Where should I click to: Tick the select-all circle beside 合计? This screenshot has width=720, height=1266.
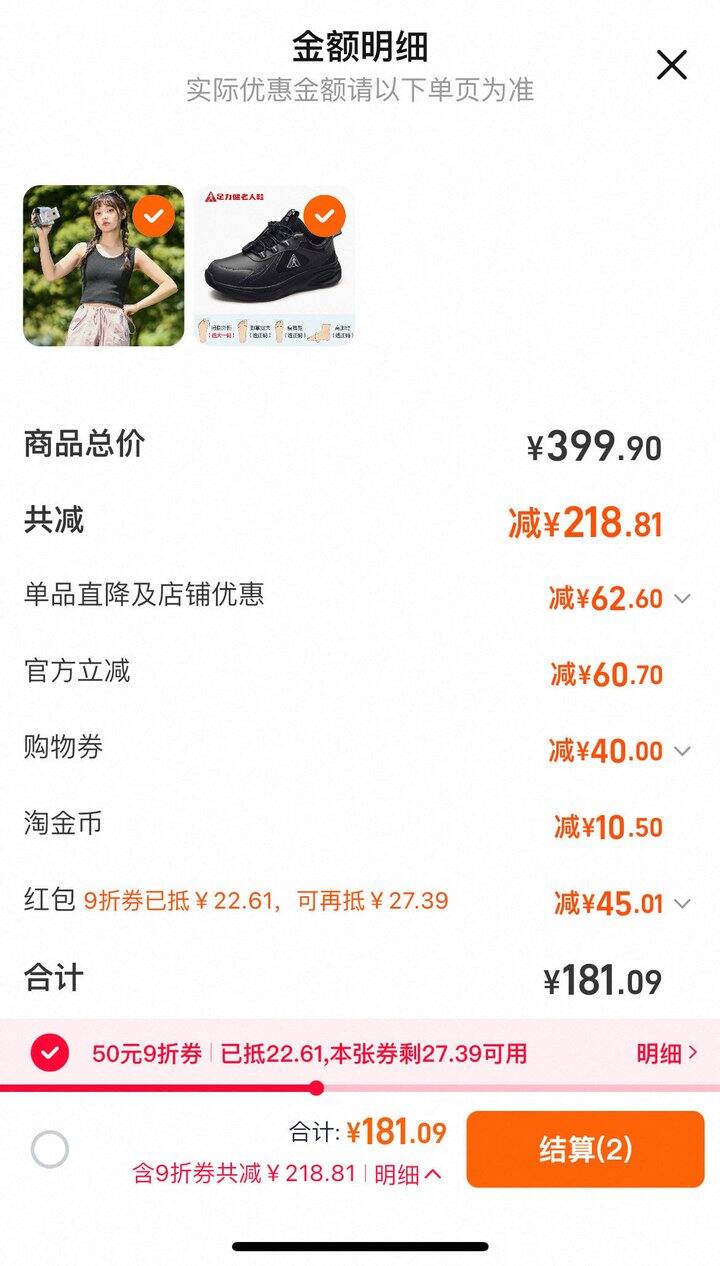tap(50, 1149)
